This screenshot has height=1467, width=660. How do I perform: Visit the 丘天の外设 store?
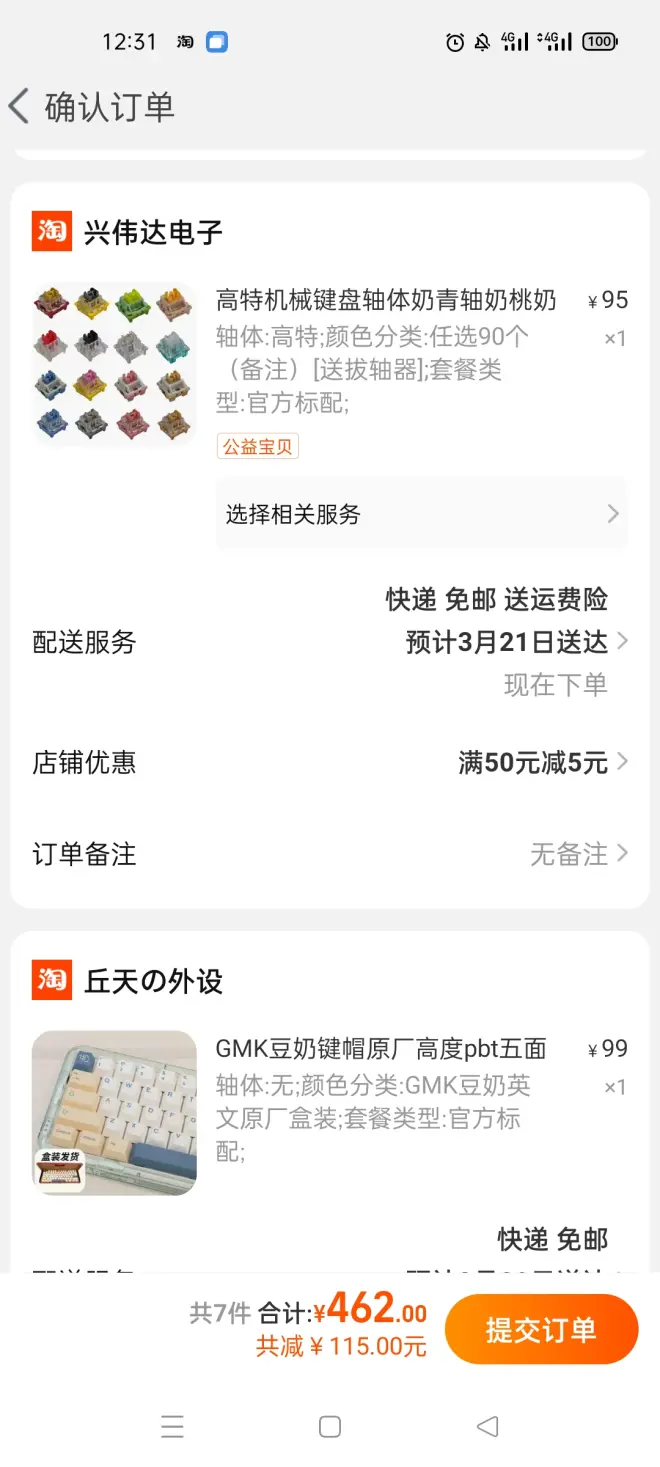(152, 981)
